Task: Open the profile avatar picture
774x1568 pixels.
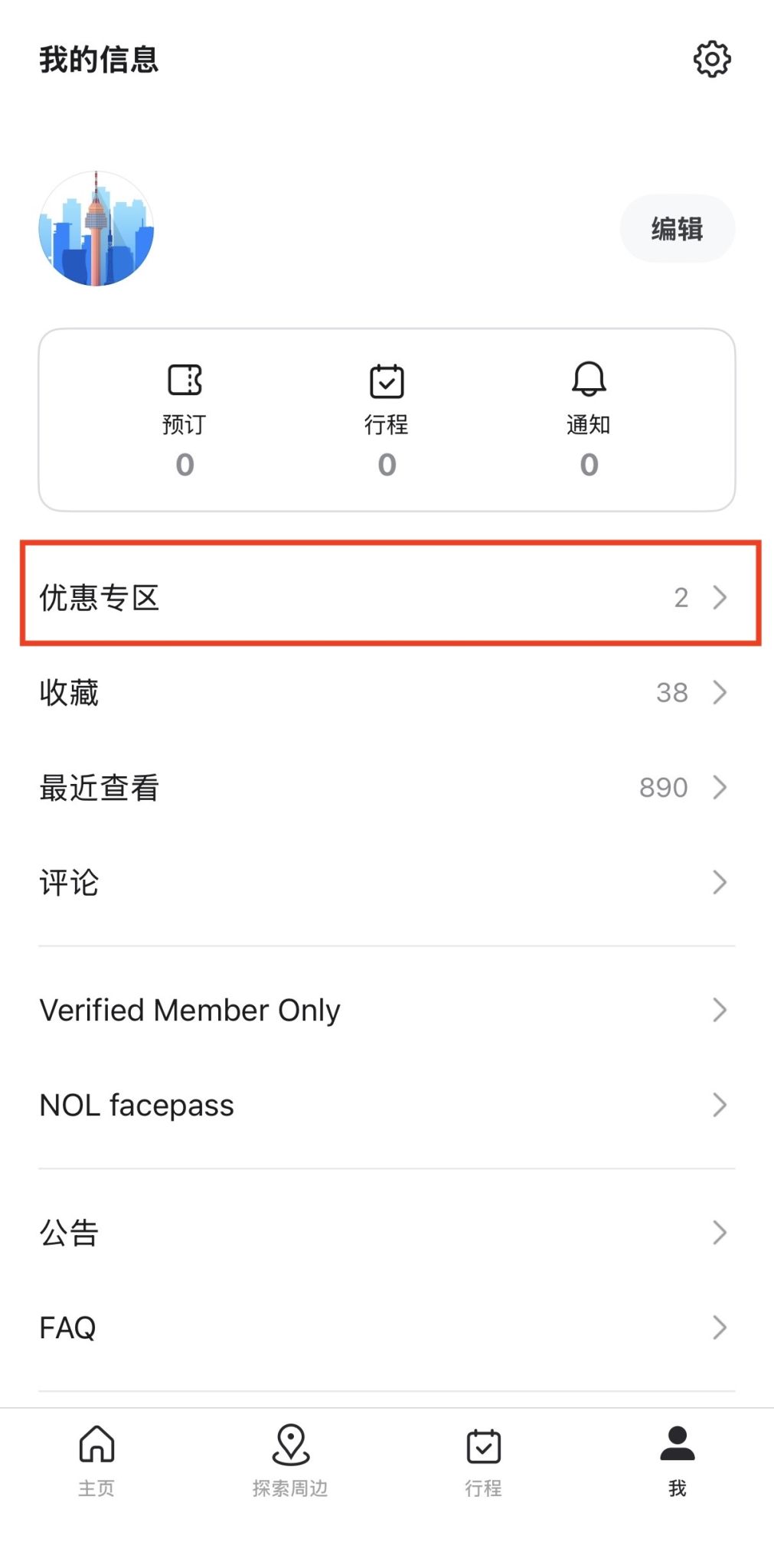Action: click(96, 228)
